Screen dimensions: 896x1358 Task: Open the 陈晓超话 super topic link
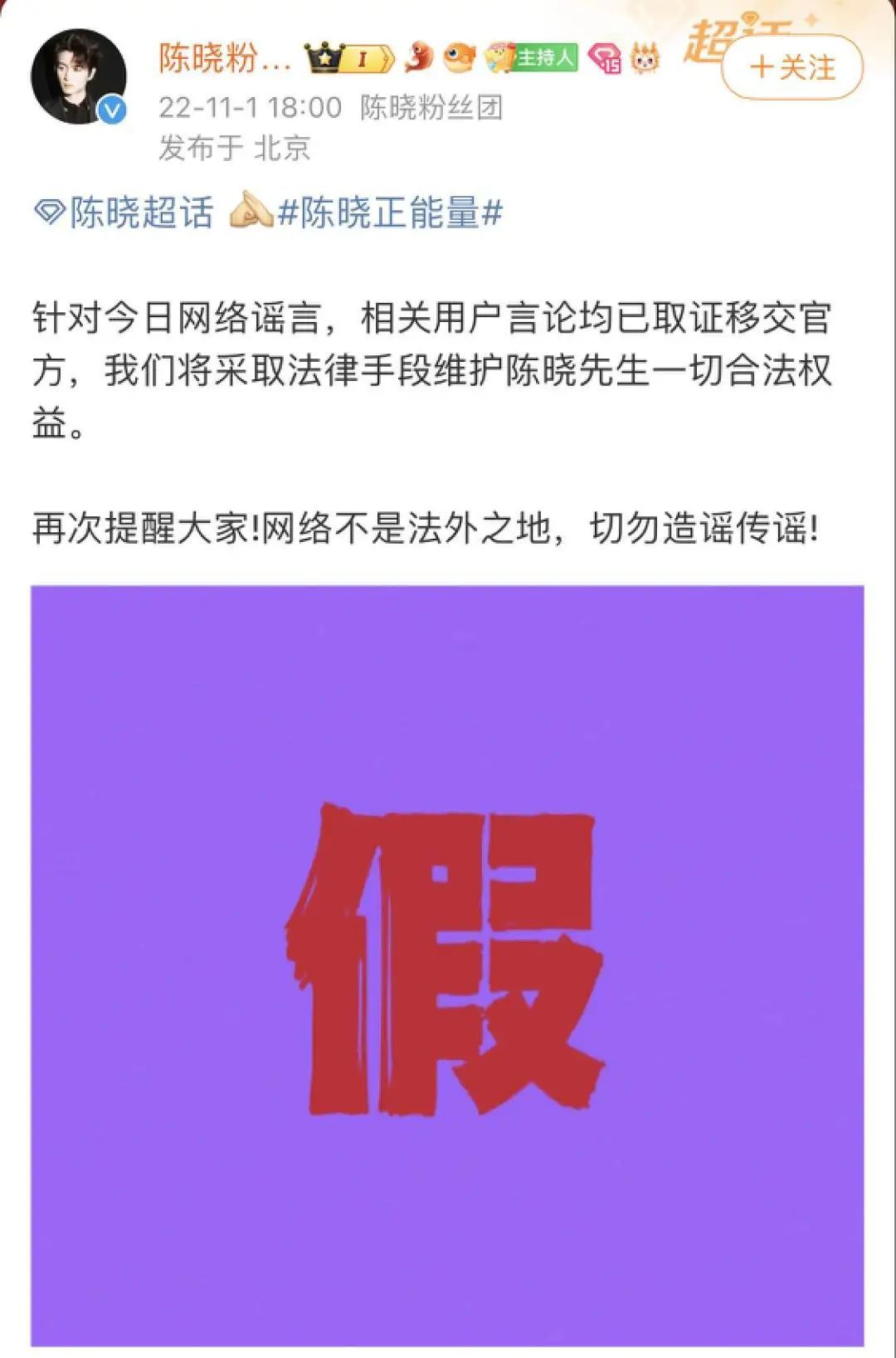(x=124, y=213)
